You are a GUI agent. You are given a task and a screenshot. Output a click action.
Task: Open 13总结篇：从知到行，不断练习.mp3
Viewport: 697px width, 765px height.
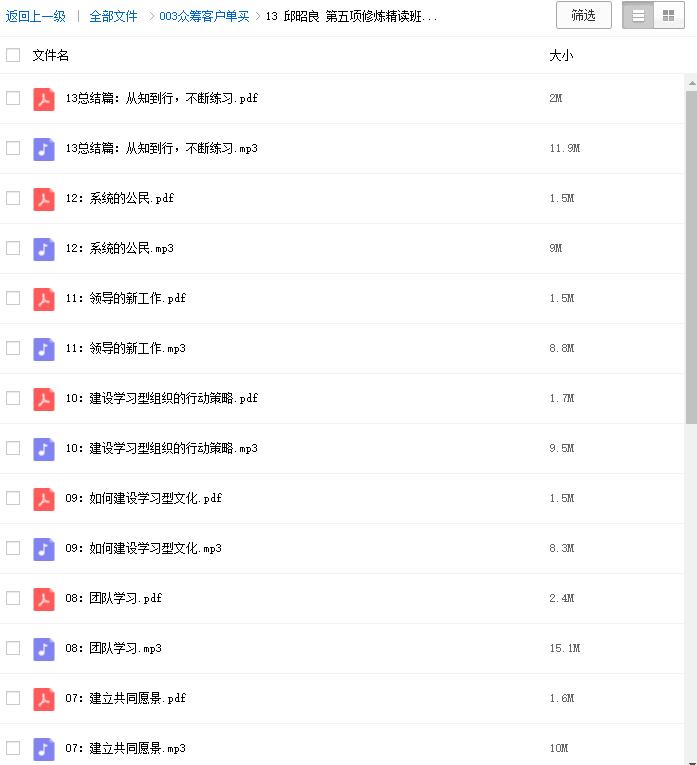point(160,148)
